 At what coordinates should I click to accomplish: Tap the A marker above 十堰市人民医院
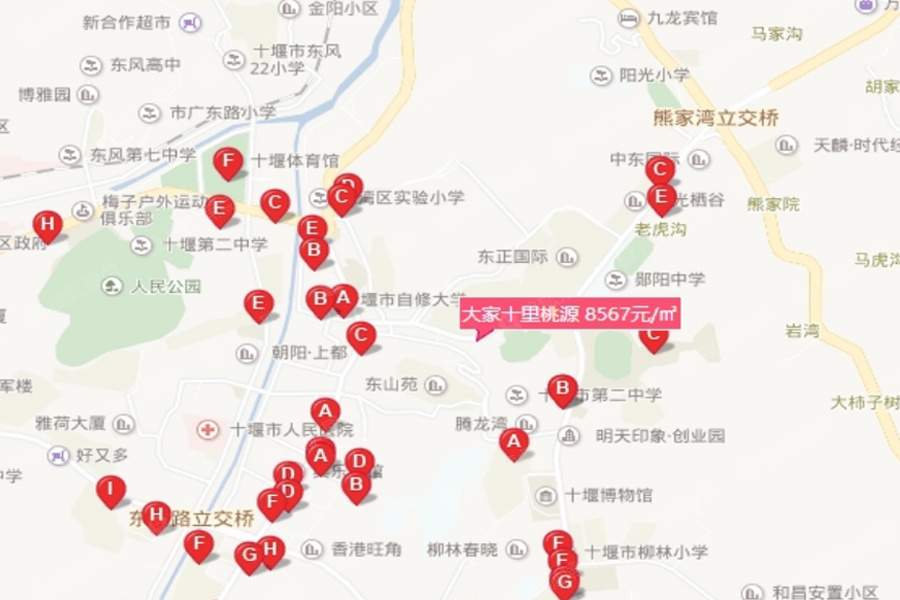[x=325, y=411]
